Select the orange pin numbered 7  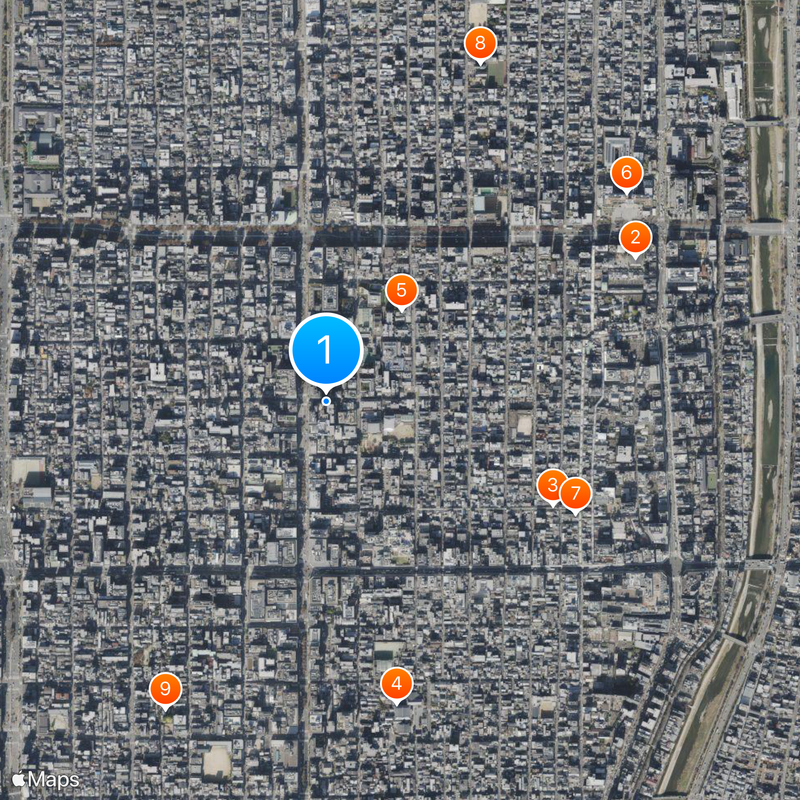pos(575,493)
